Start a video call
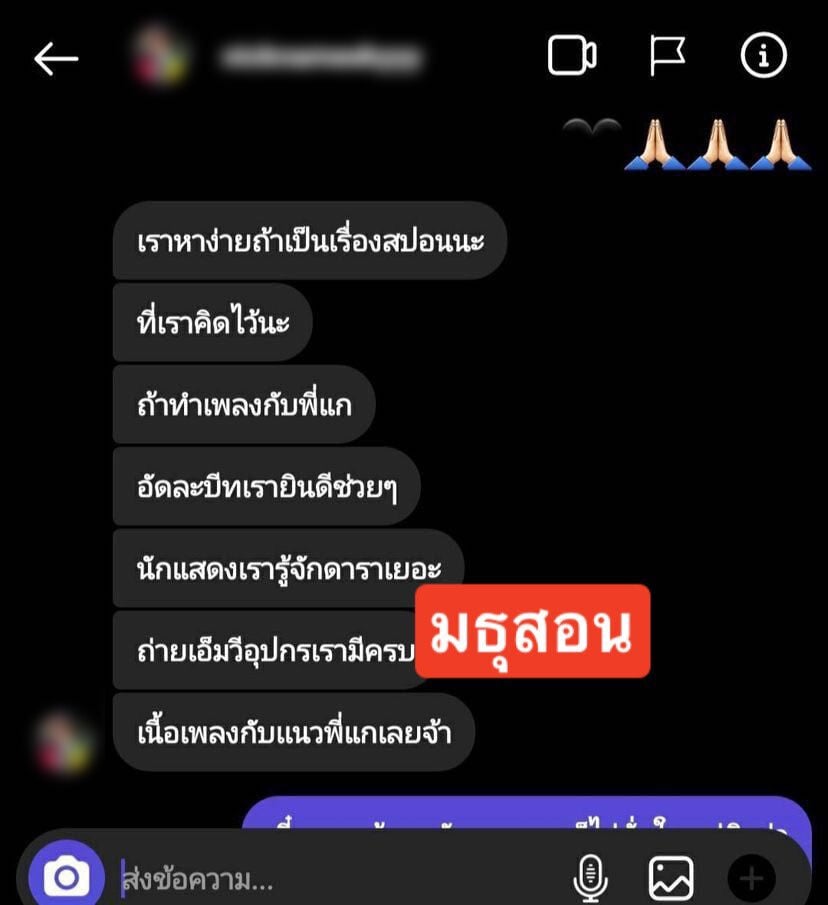Viewport: 828px width, 905px height. [x=573, y=56]
